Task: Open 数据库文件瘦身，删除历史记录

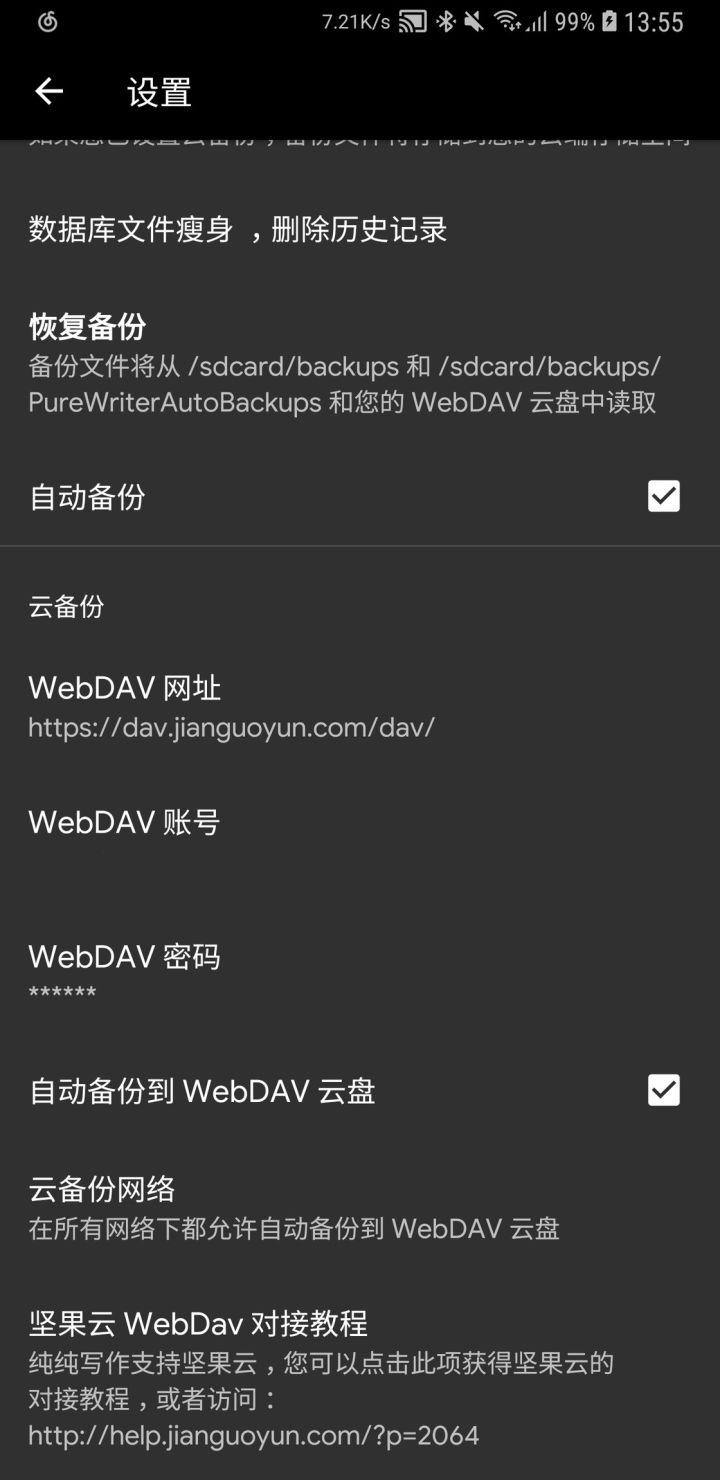Action: click(x=238, y=230)
